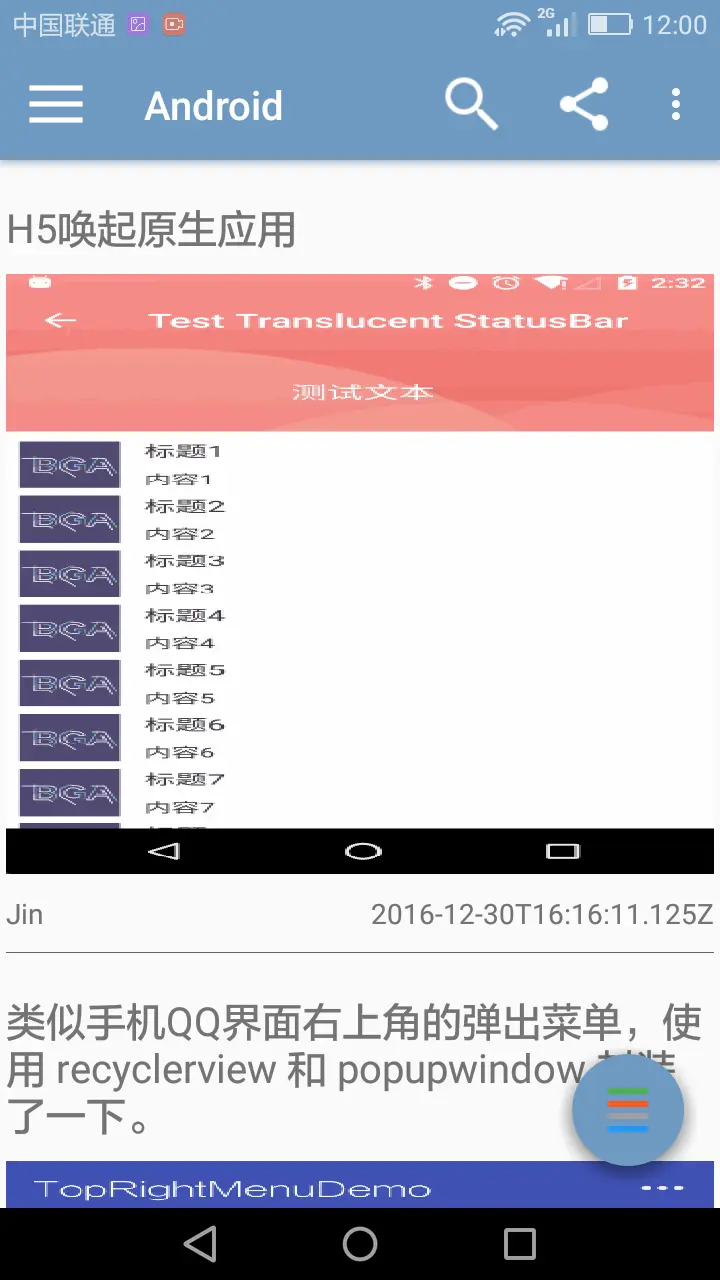Open the navigation drawer menu

click(x=56, y=104)
